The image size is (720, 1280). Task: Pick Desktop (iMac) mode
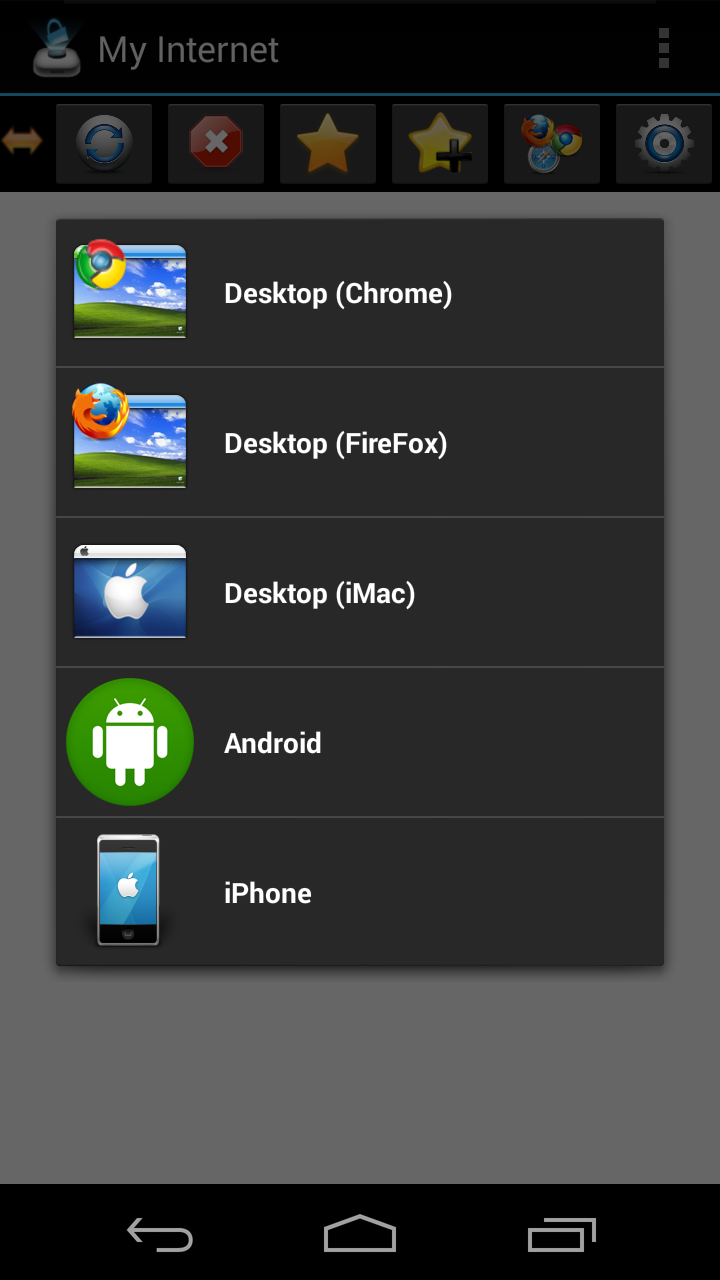[360, 593]
